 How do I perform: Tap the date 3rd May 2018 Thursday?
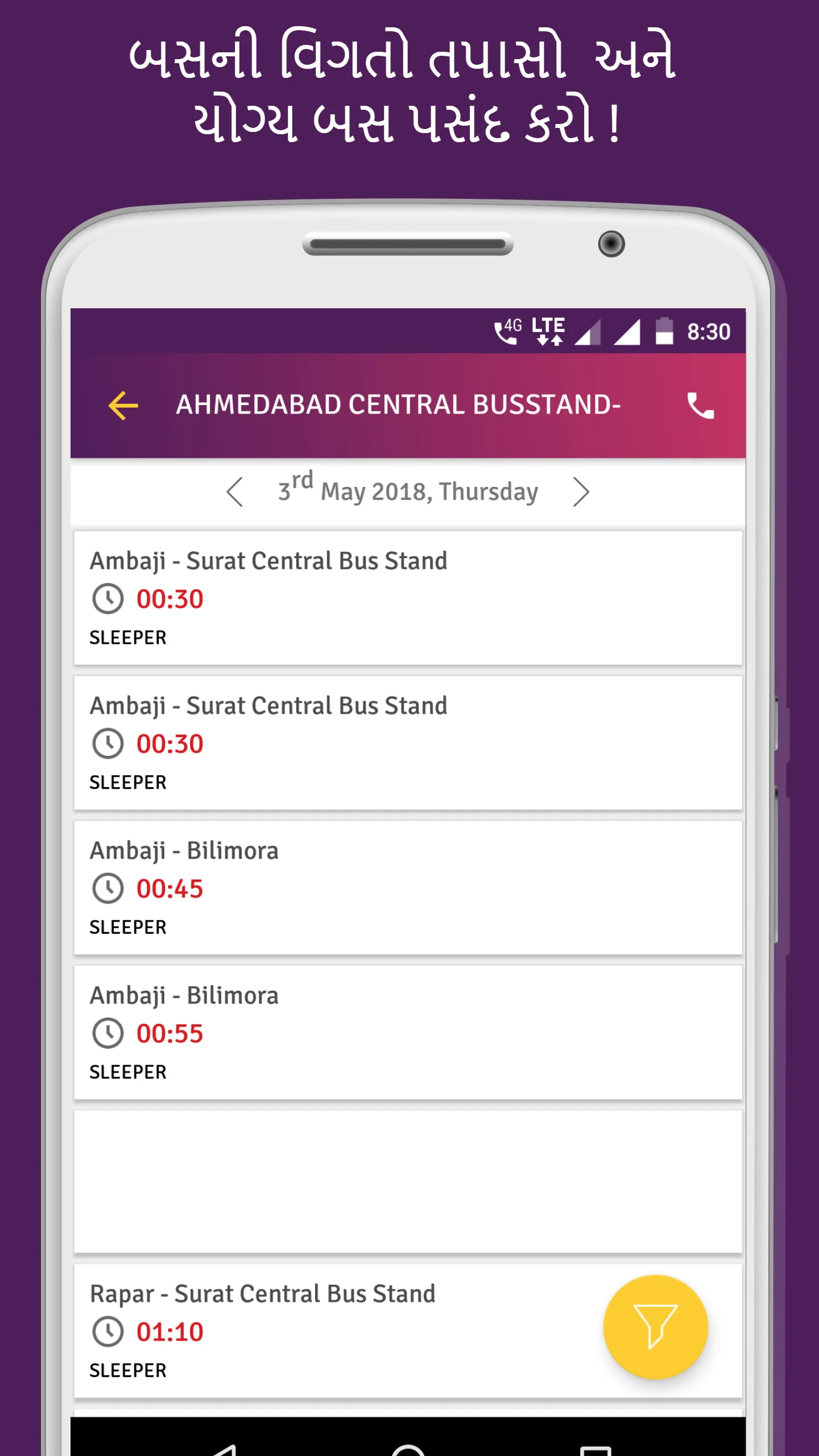coord(407,491)
